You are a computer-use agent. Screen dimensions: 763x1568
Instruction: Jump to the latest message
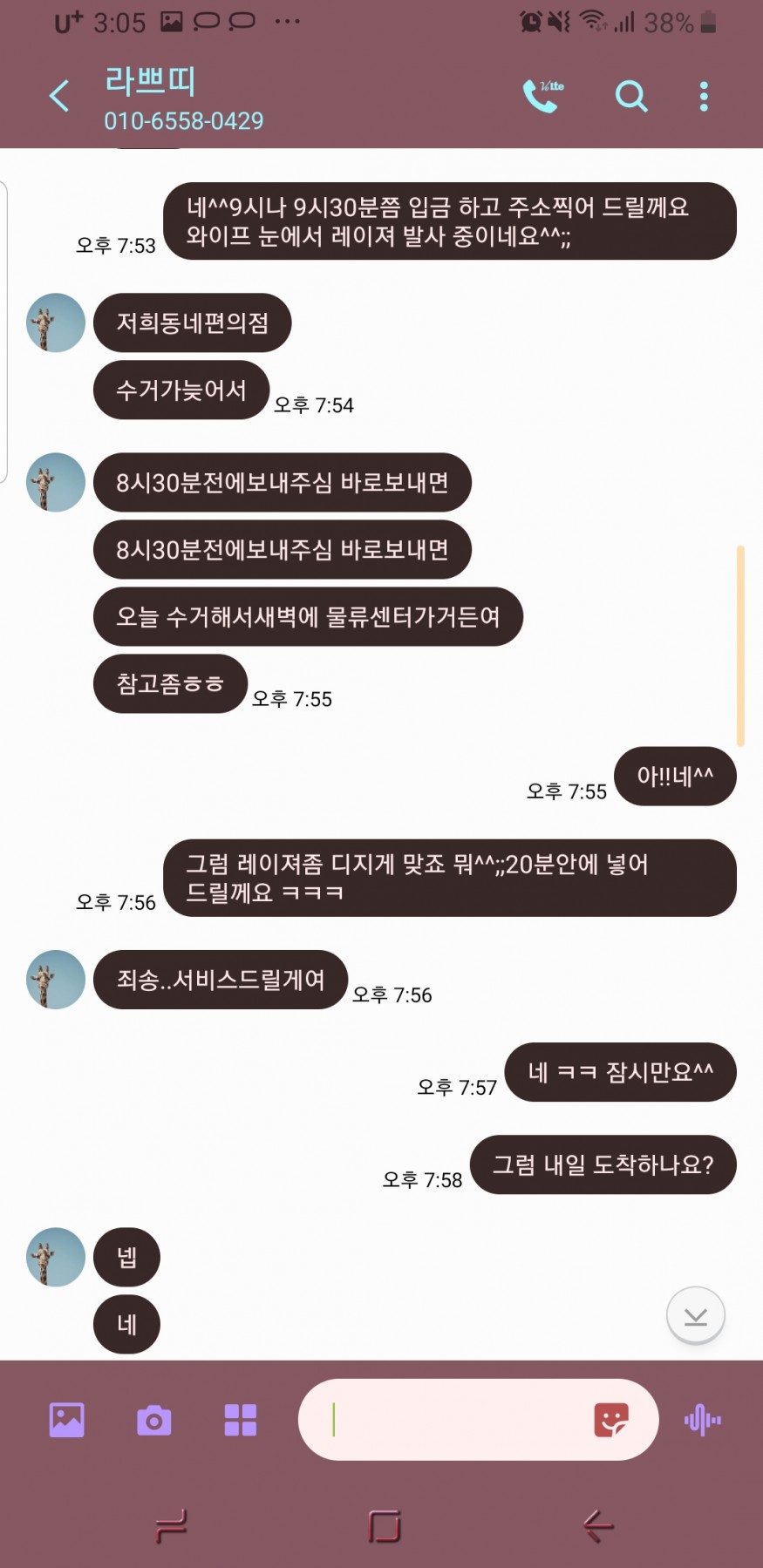tap(695, 1315)
